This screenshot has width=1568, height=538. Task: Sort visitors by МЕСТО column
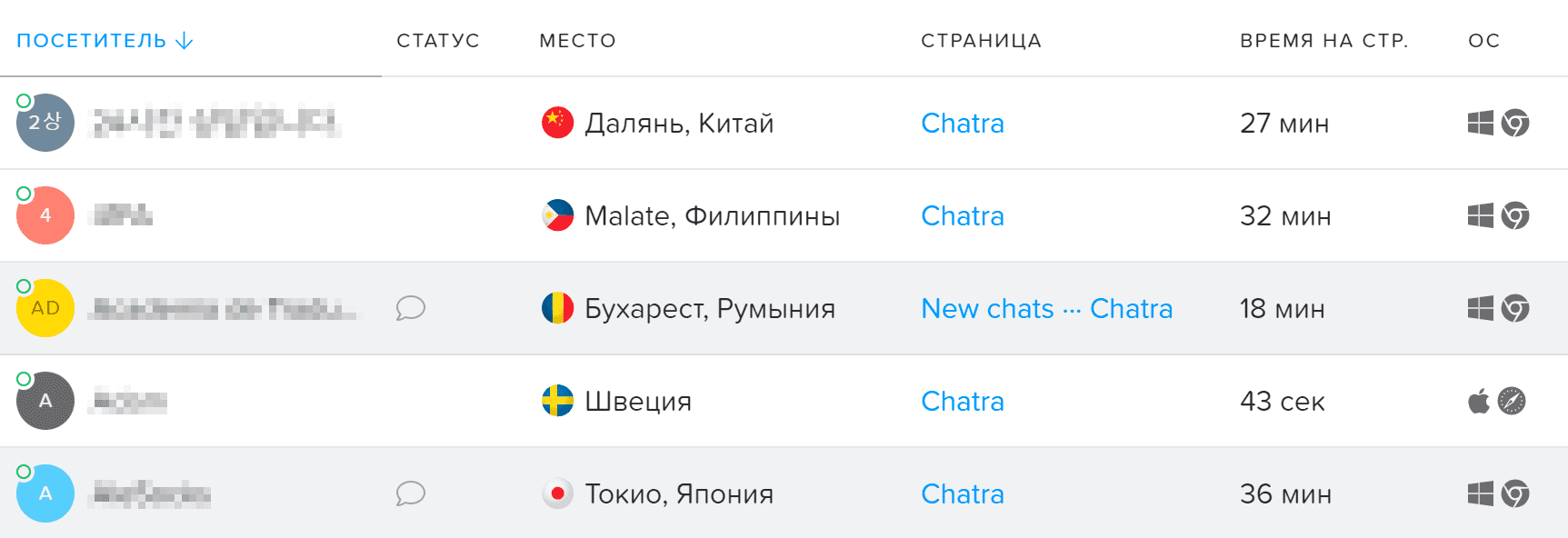point(577,41)
